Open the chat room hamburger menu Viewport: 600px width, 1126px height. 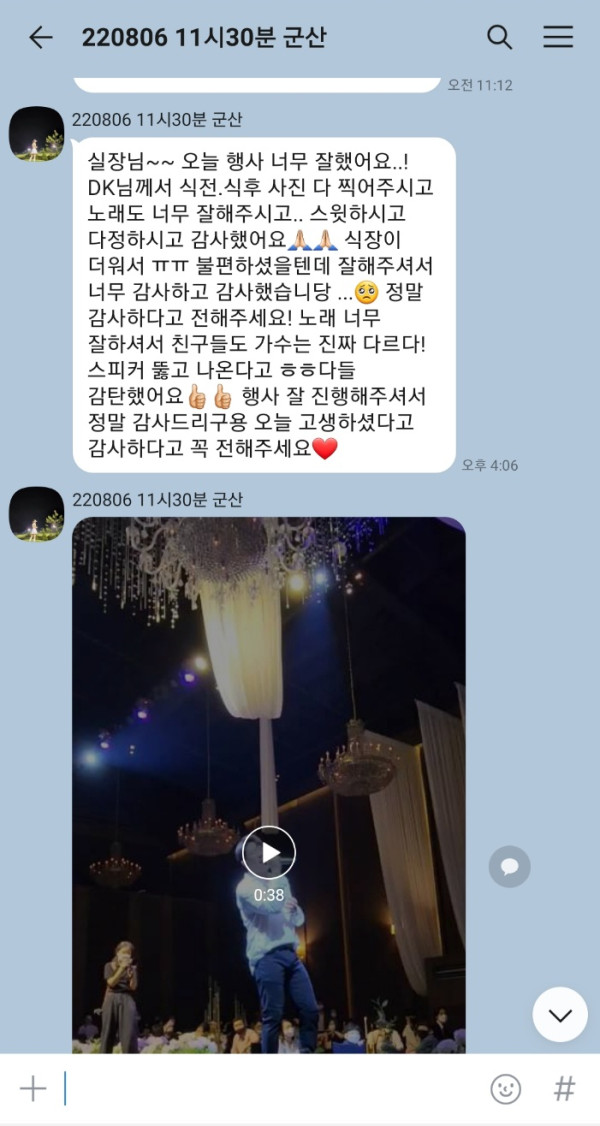pyautogui.click(x=558, y=38)
